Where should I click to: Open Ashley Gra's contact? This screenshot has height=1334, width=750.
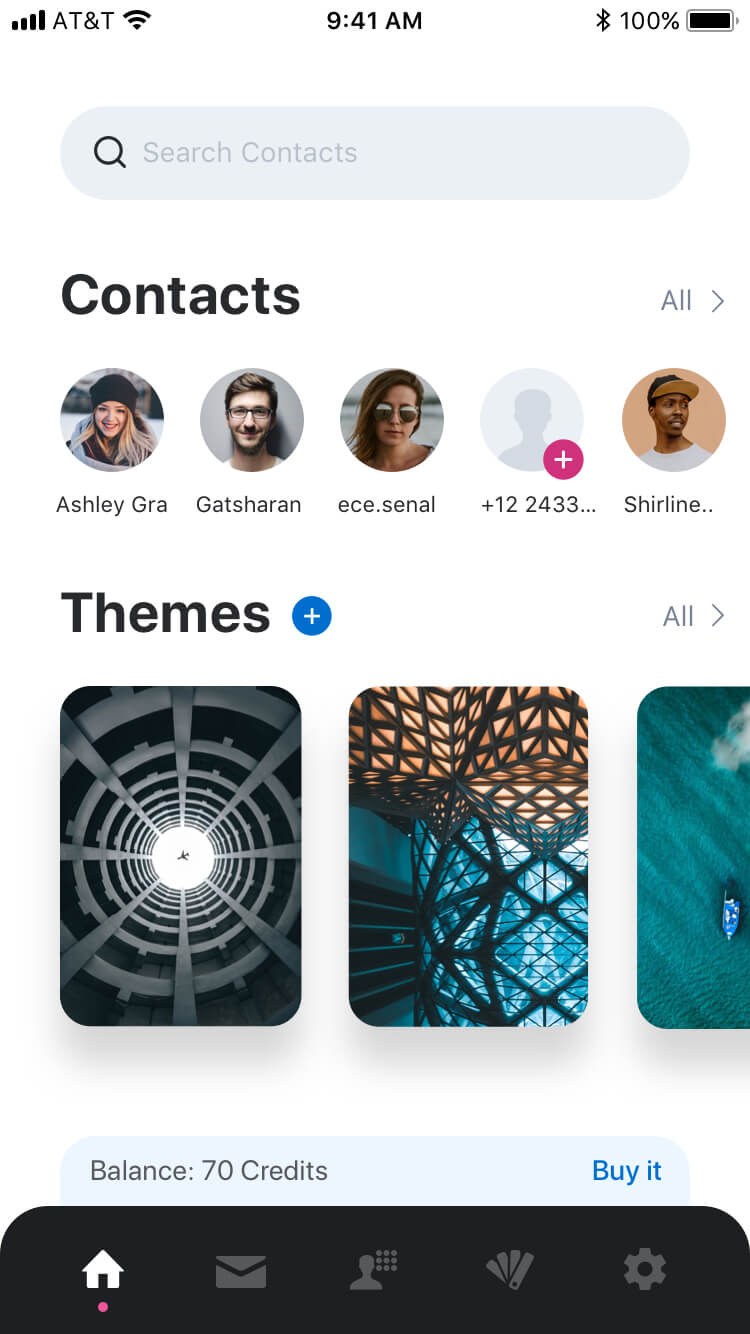[x=112, y=419]
